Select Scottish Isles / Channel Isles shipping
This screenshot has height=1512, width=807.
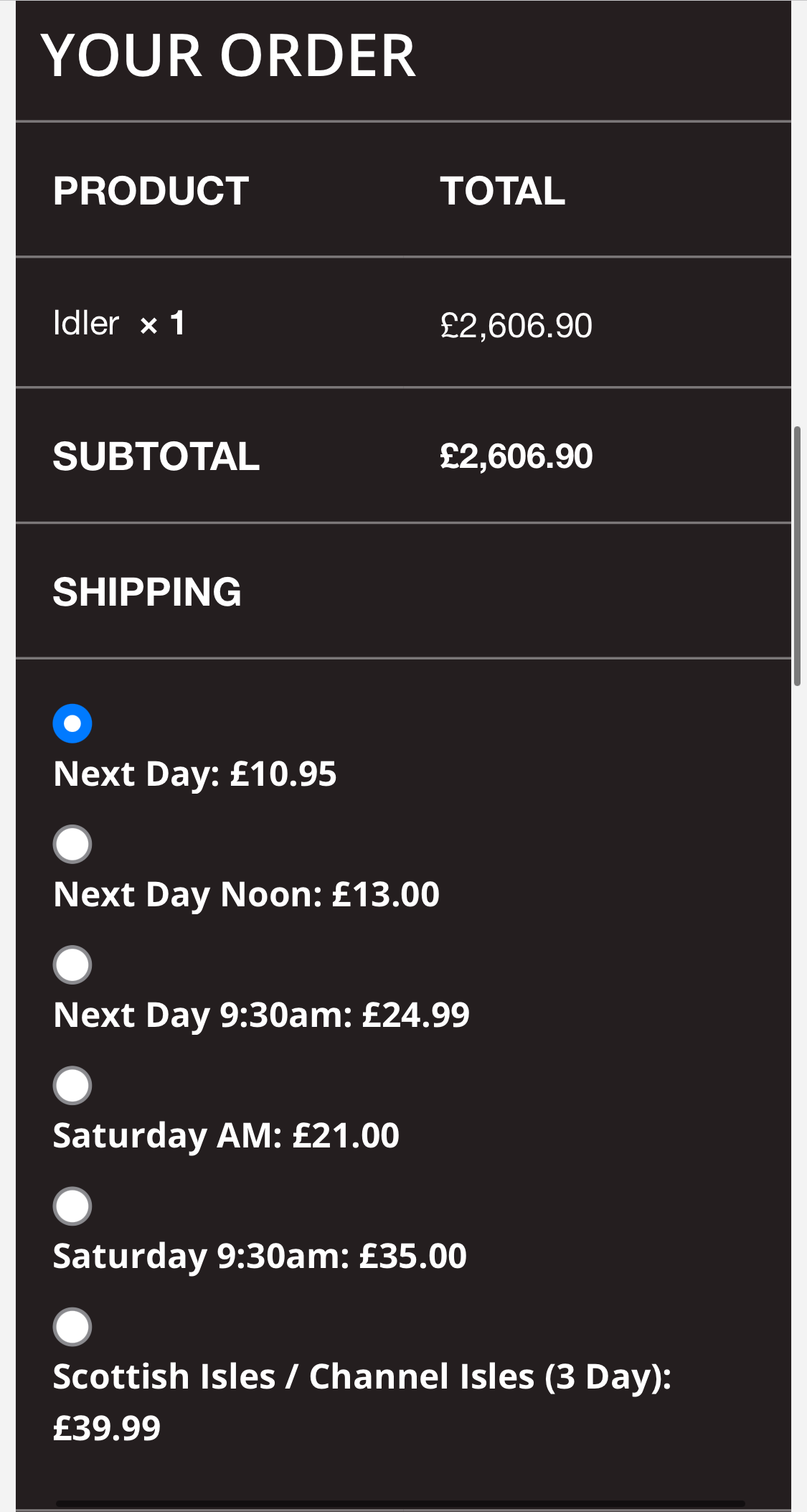71,1327
